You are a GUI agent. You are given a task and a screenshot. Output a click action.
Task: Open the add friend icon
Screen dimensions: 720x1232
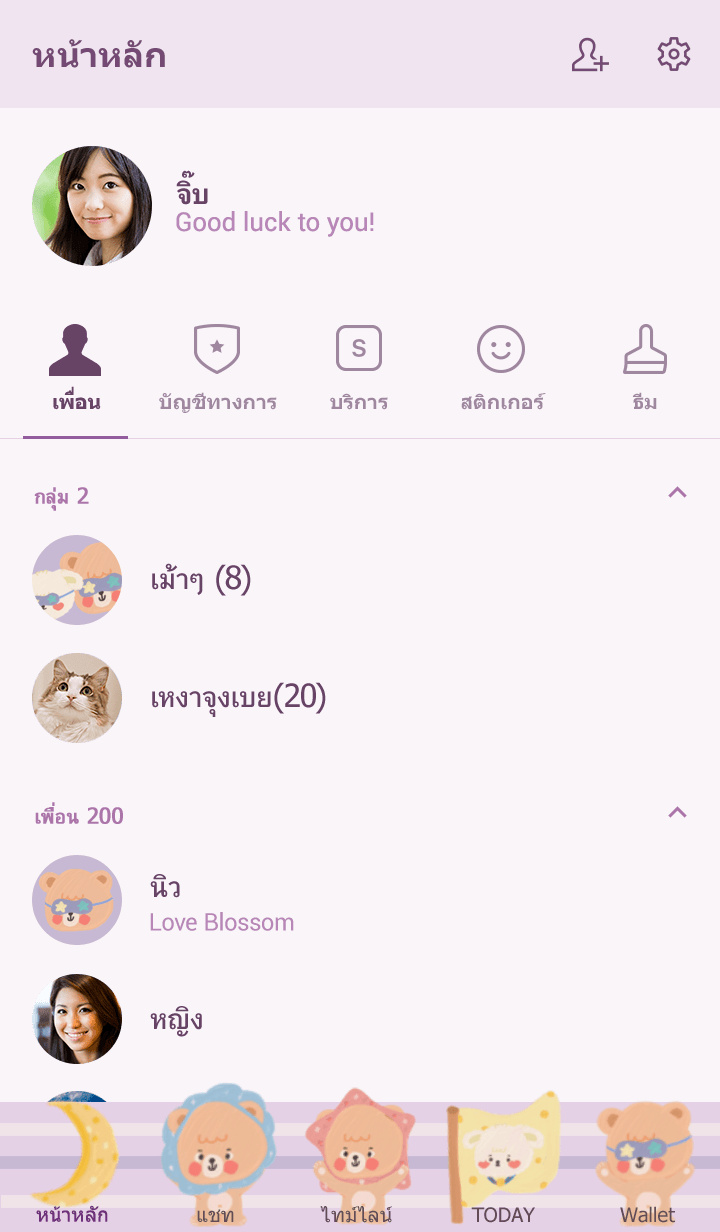pos(590,55)
